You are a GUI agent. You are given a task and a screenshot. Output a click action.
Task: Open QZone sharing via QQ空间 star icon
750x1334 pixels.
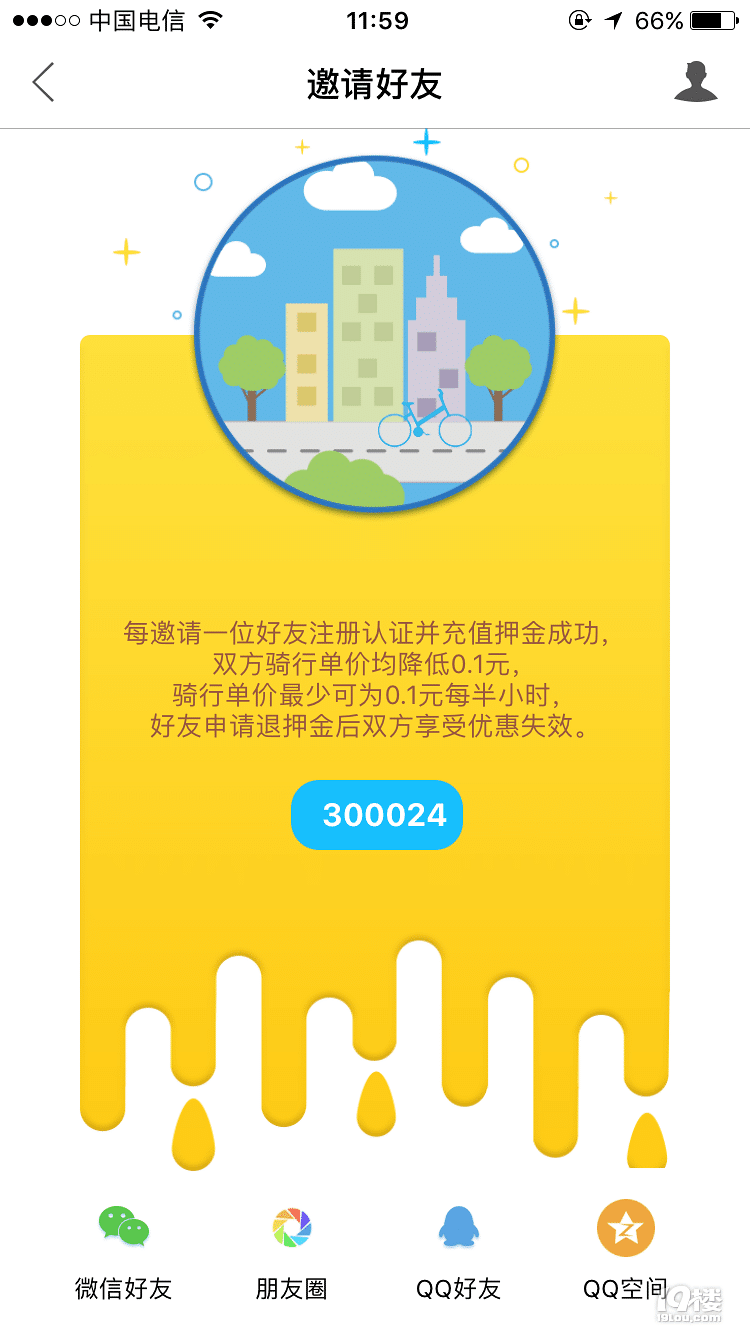pos(626,1227)
